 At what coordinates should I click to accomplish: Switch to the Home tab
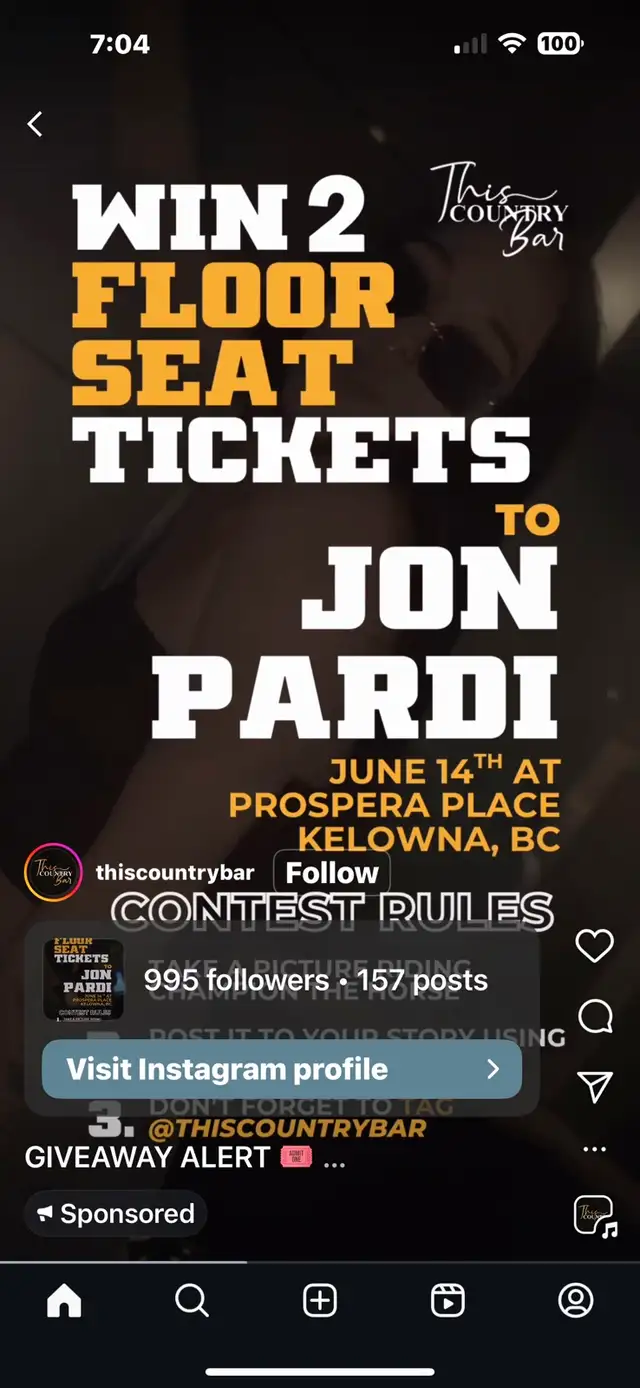coord(64,1301)
